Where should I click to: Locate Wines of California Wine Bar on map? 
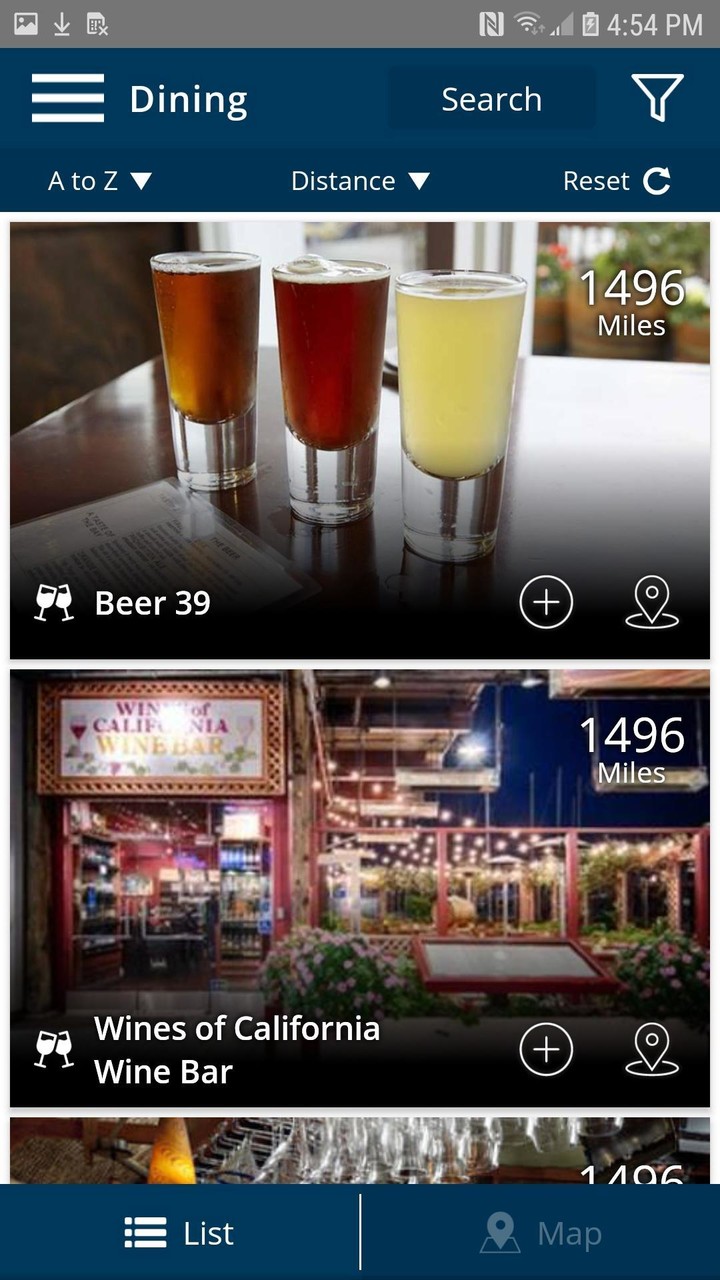[652, 1050]
